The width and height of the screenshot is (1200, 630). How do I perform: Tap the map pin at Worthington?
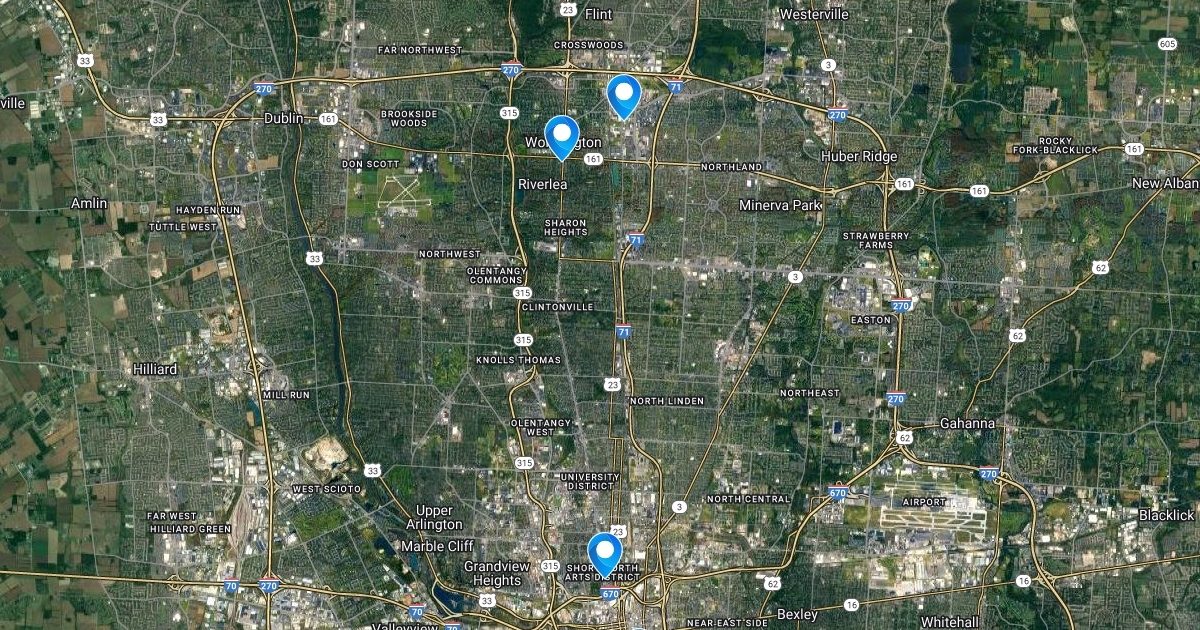tap(561, 135)
